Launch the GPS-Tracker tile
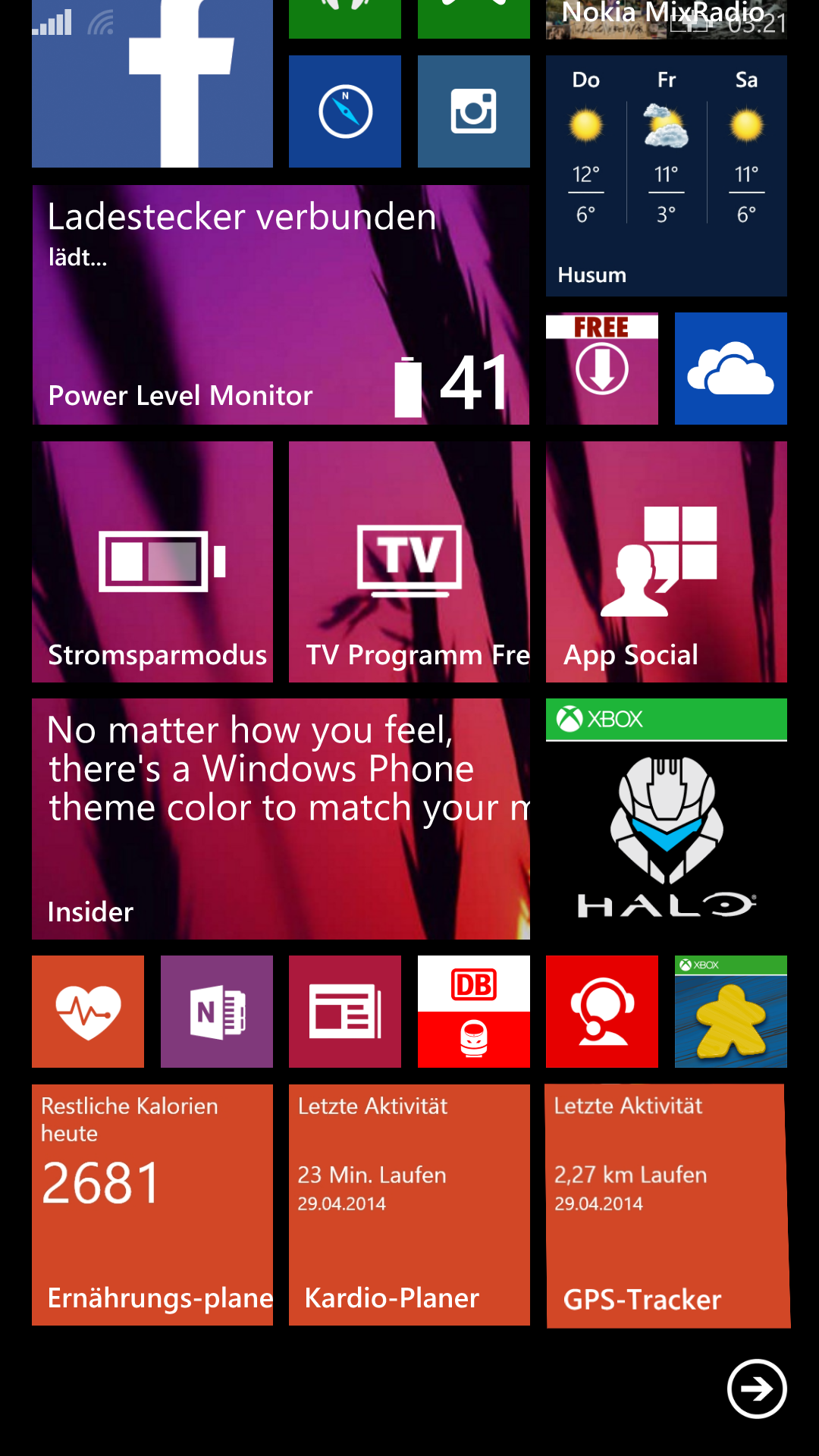 click(666, 1204)
